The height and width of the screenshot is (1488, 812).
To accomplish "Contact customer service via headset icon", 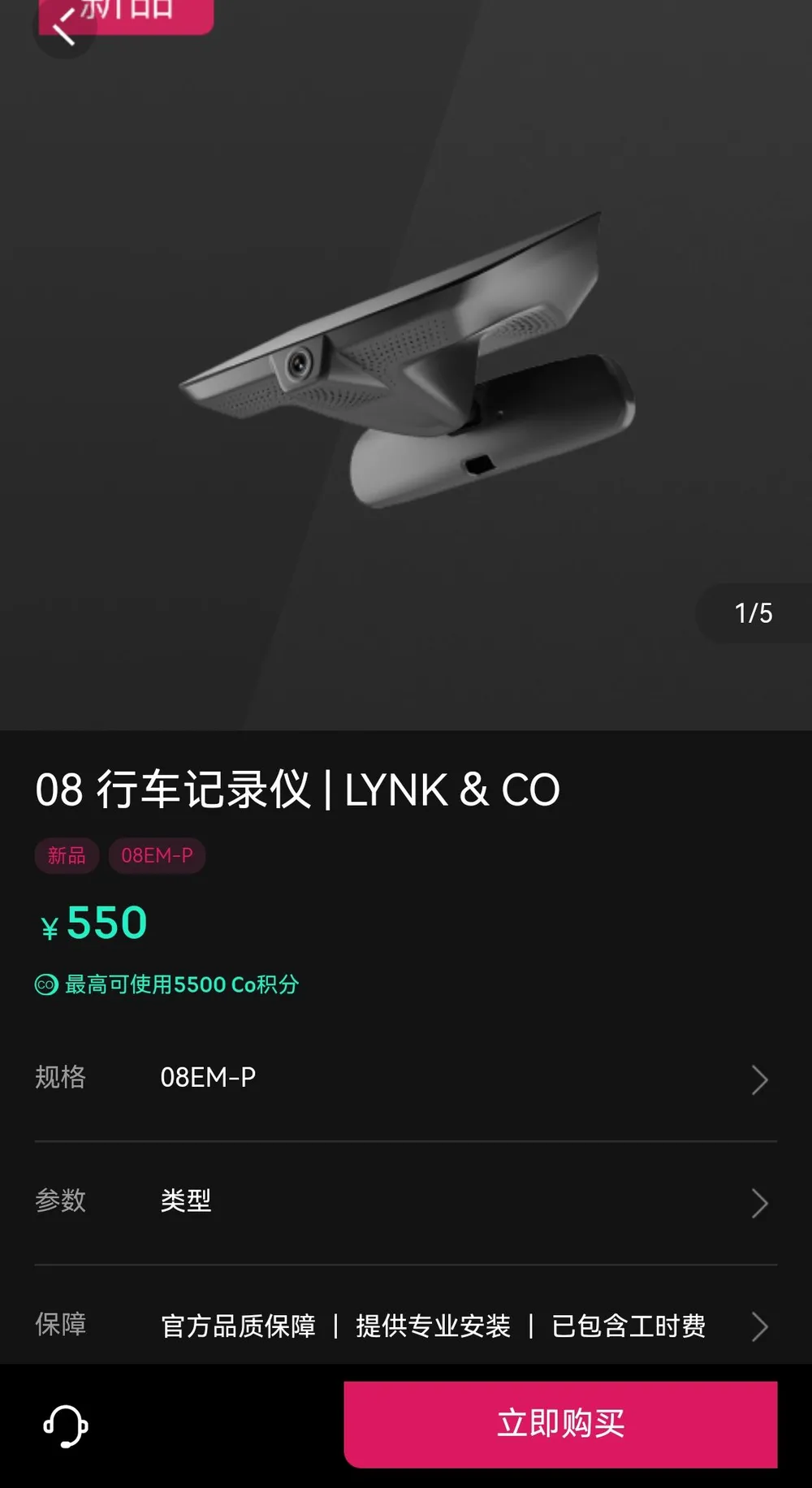I will [66, 1426].
